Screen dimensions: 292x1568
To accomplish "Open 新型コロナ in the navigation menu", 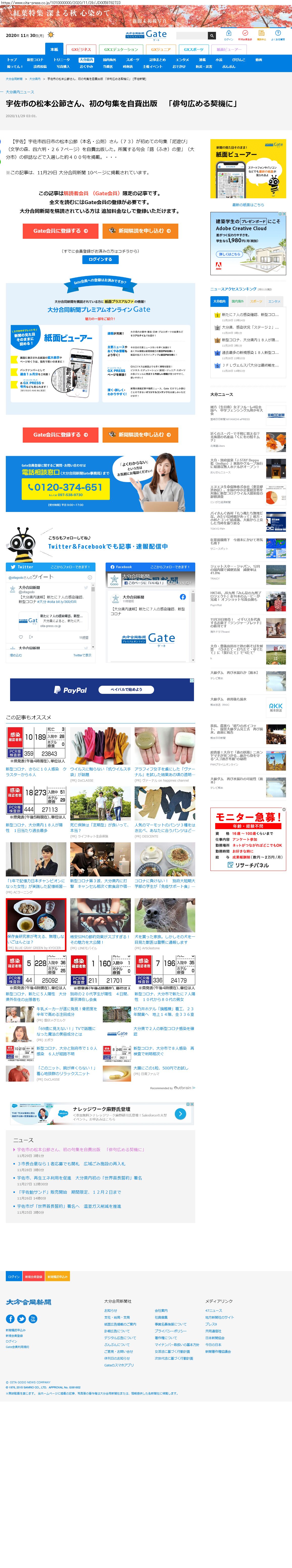I will [35, 60].
